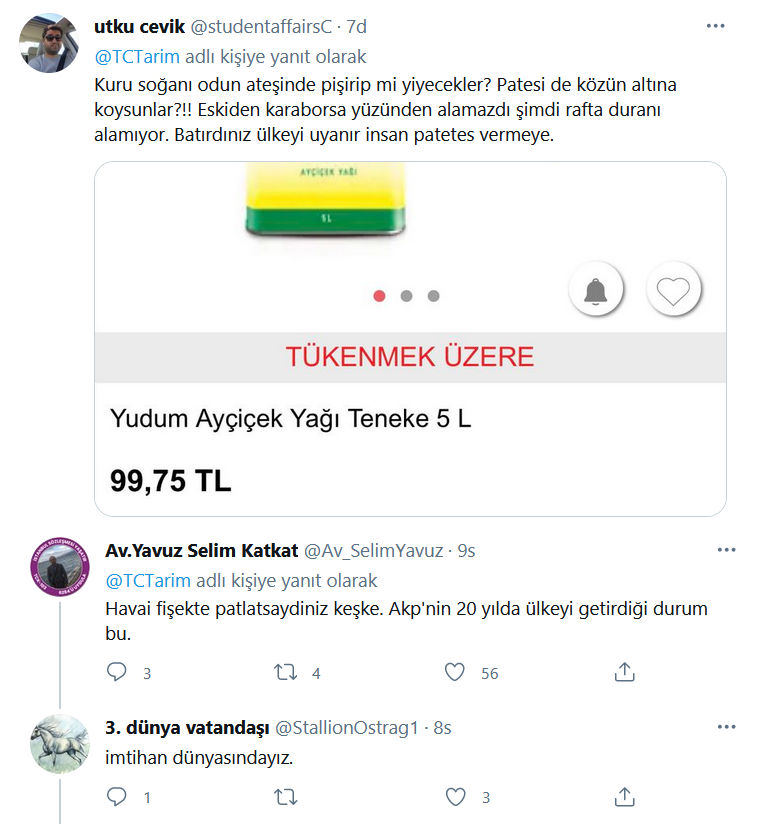Retweet Av.Yavuz Selim Katkat's tweet
The height and width of the screenshot is (826, 761).
[x=286, y=673]
